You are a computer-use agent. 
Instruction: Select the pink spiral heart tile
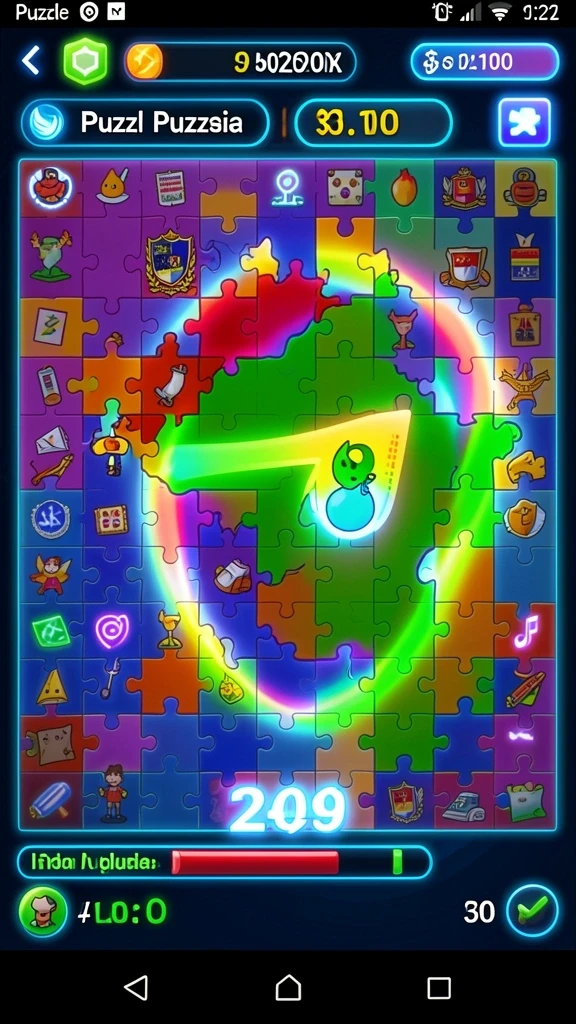[110, 632]
